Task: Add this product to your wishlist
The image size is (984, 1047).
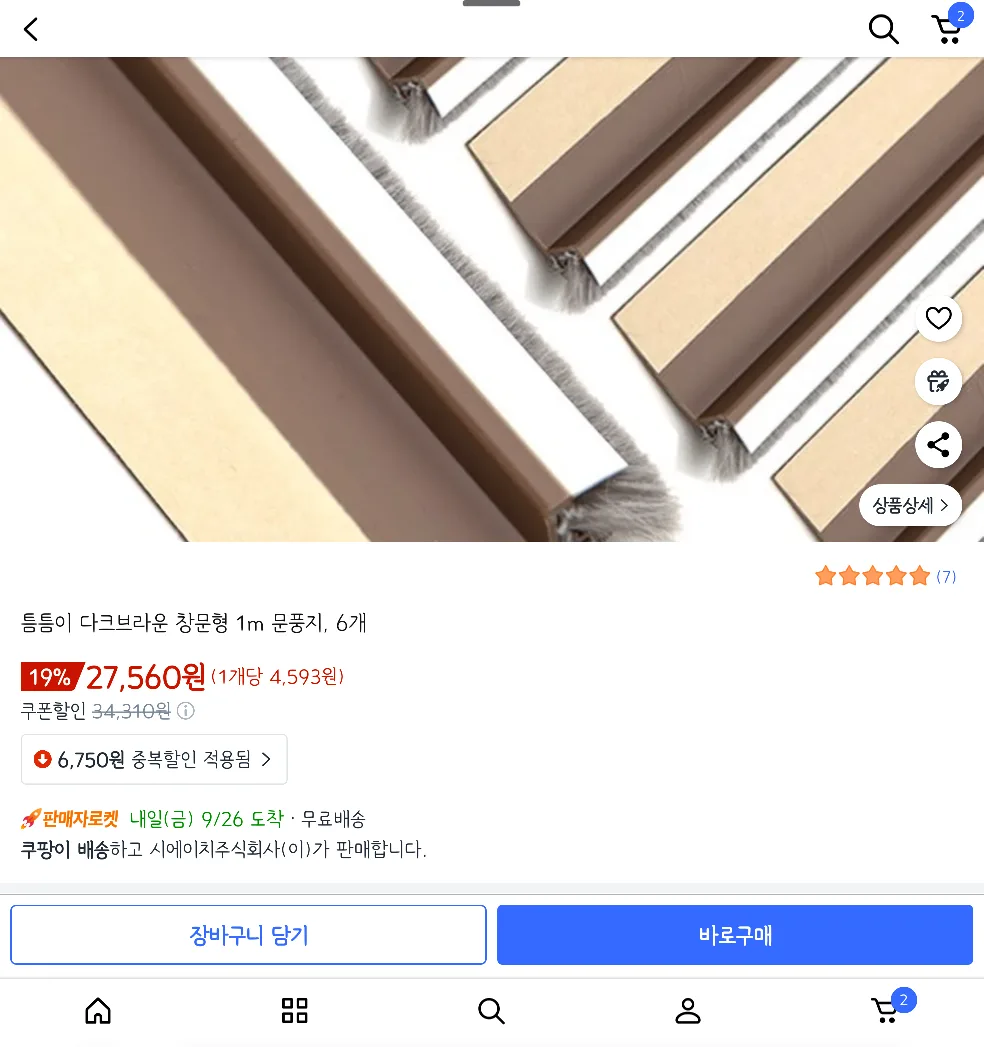Action: click(938, 319)
